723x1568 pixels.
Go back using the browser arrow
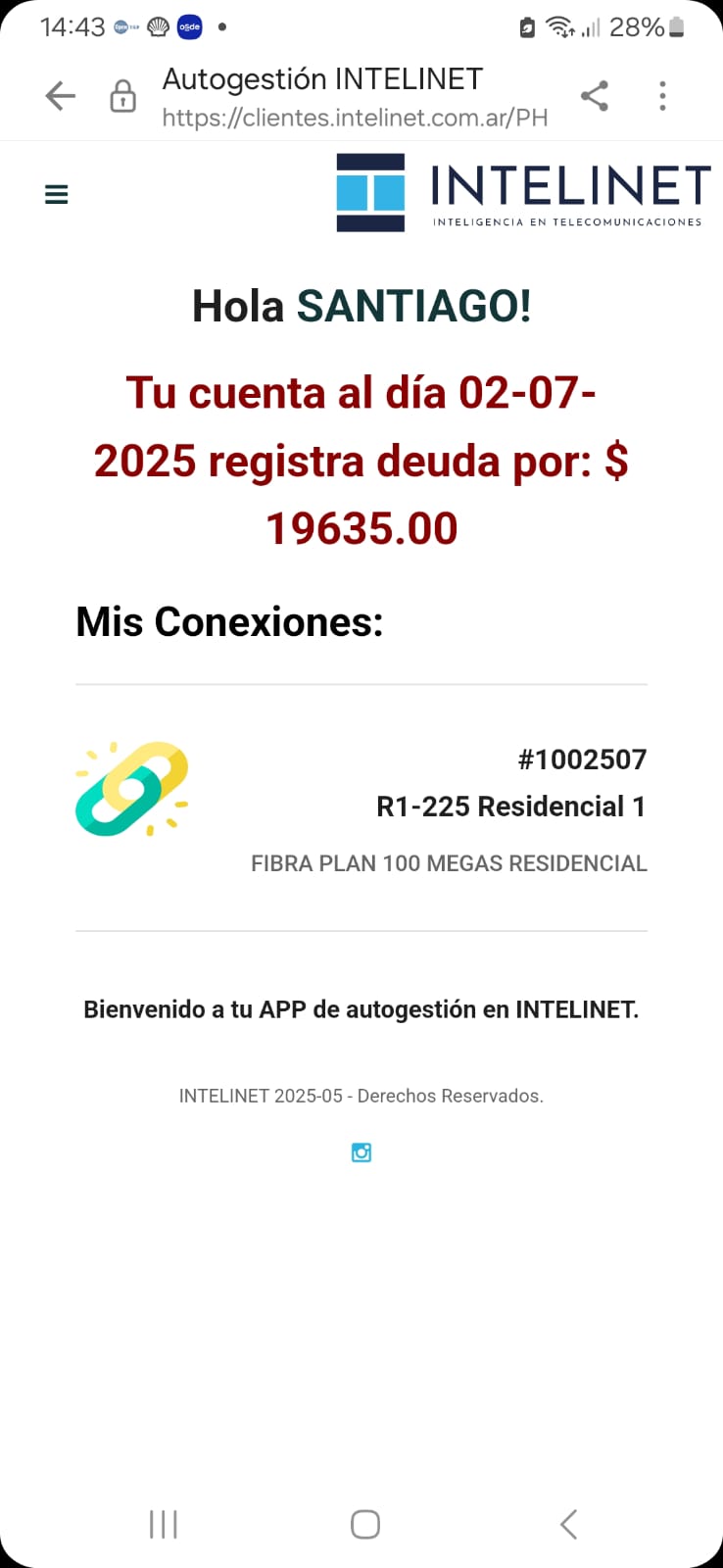[61, 96]
